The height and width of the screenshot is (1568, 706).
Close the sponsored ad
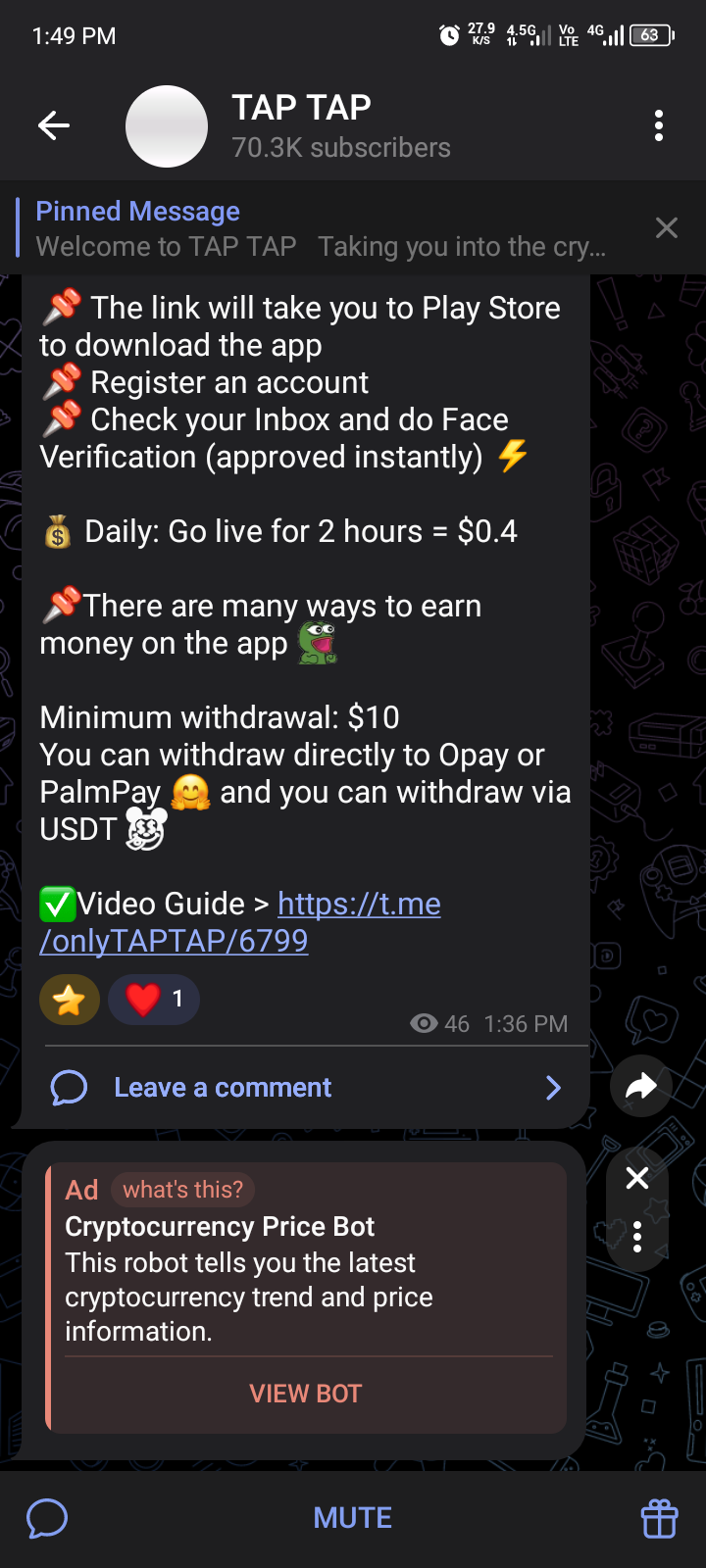click(637, 1178)
